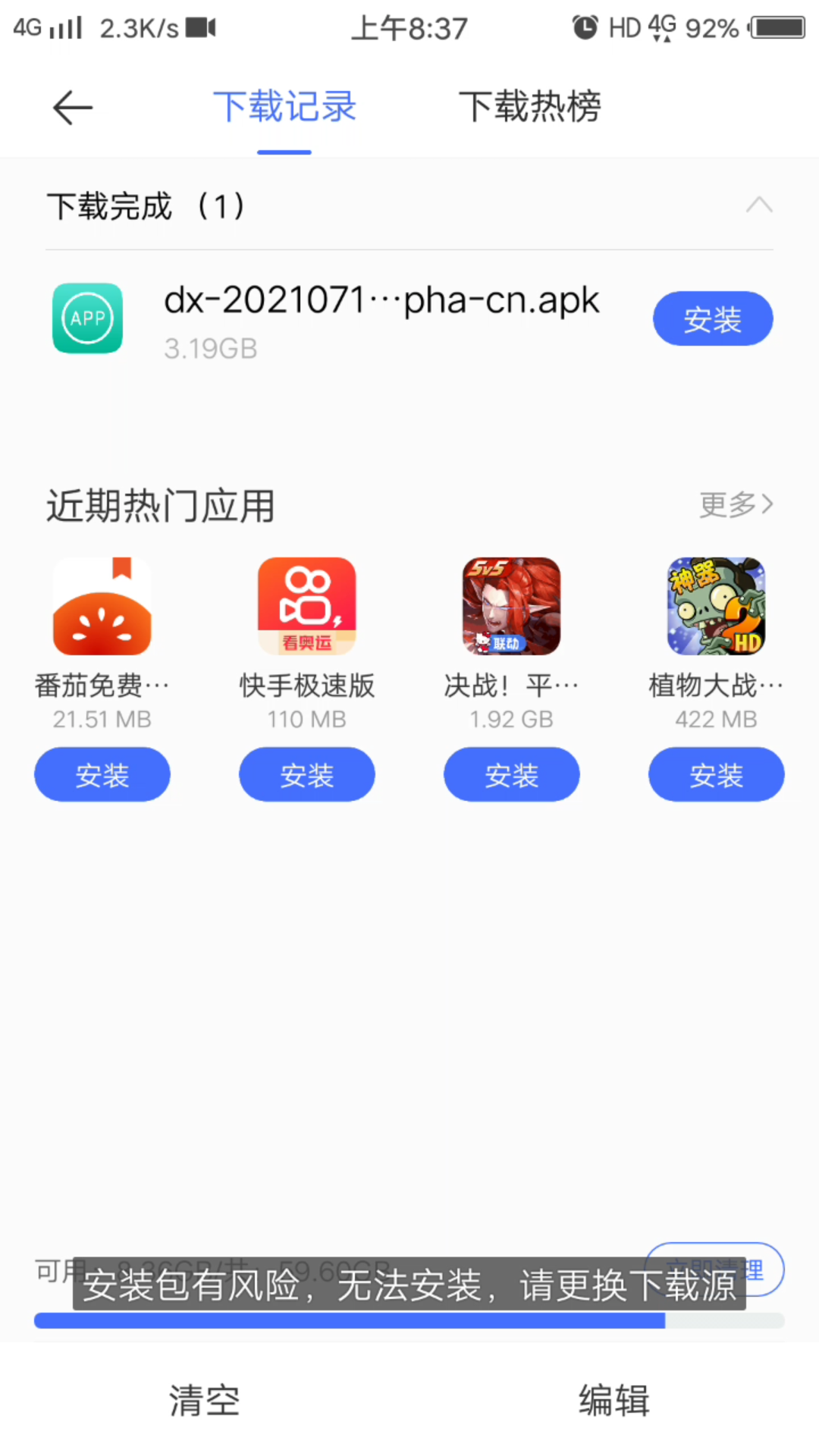
Task: Tap 清空 to clear download records
Action: (x=205, y=1400)
